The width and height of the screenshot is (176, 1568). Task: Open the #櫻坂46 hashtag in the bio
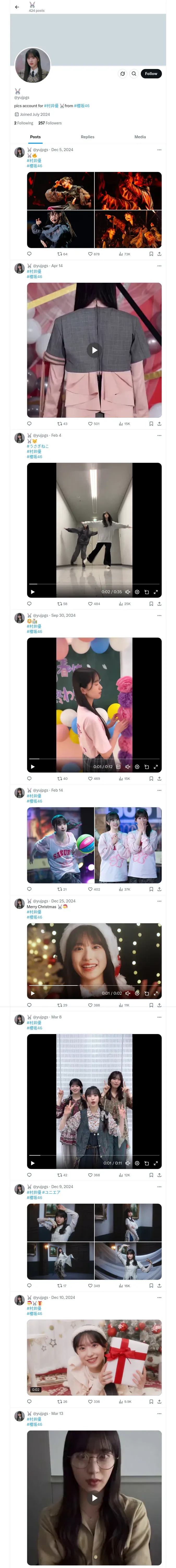(81, 106)
